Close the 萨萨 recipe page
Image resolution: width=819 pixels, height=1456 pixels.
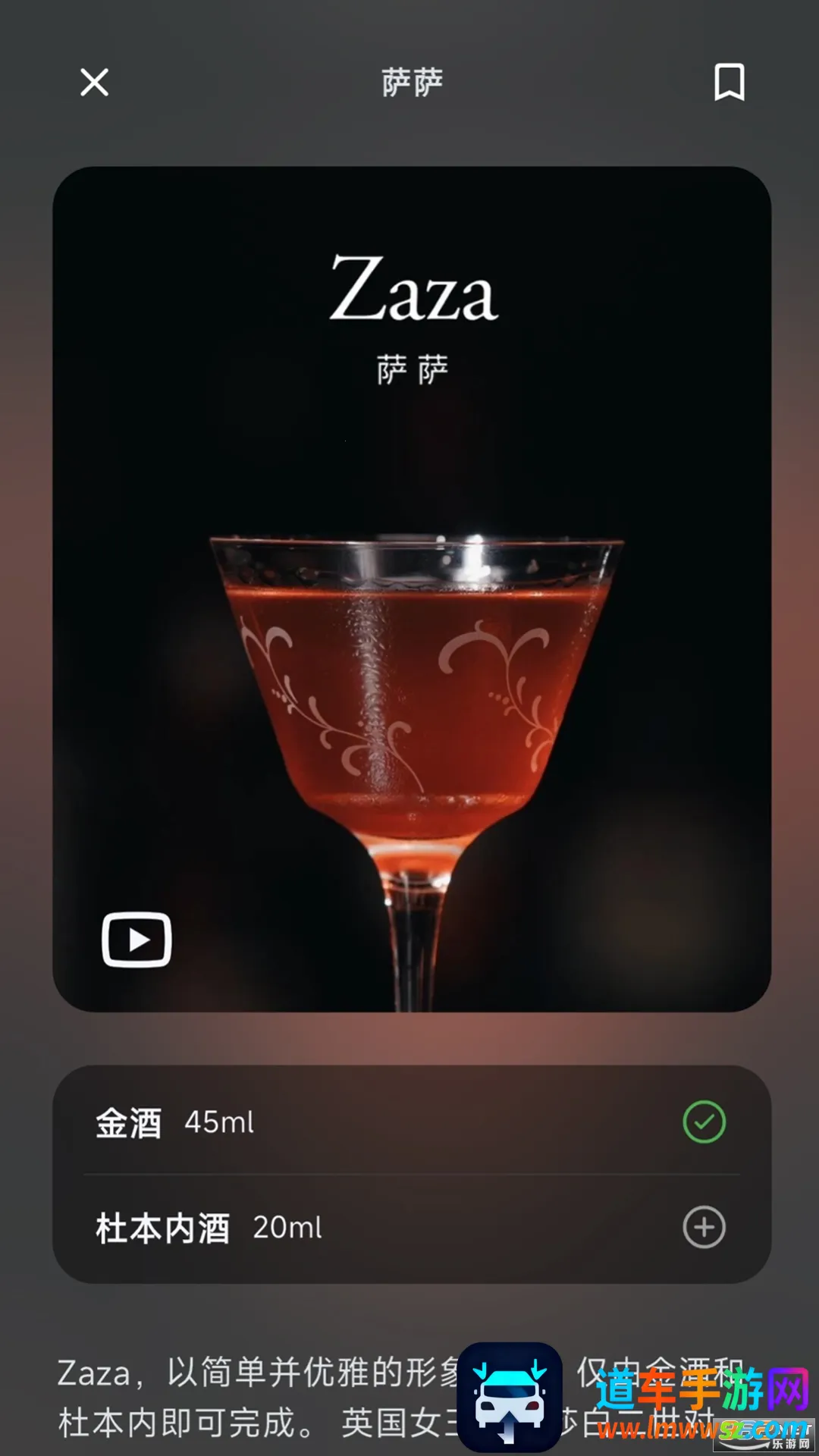point(95,82)
